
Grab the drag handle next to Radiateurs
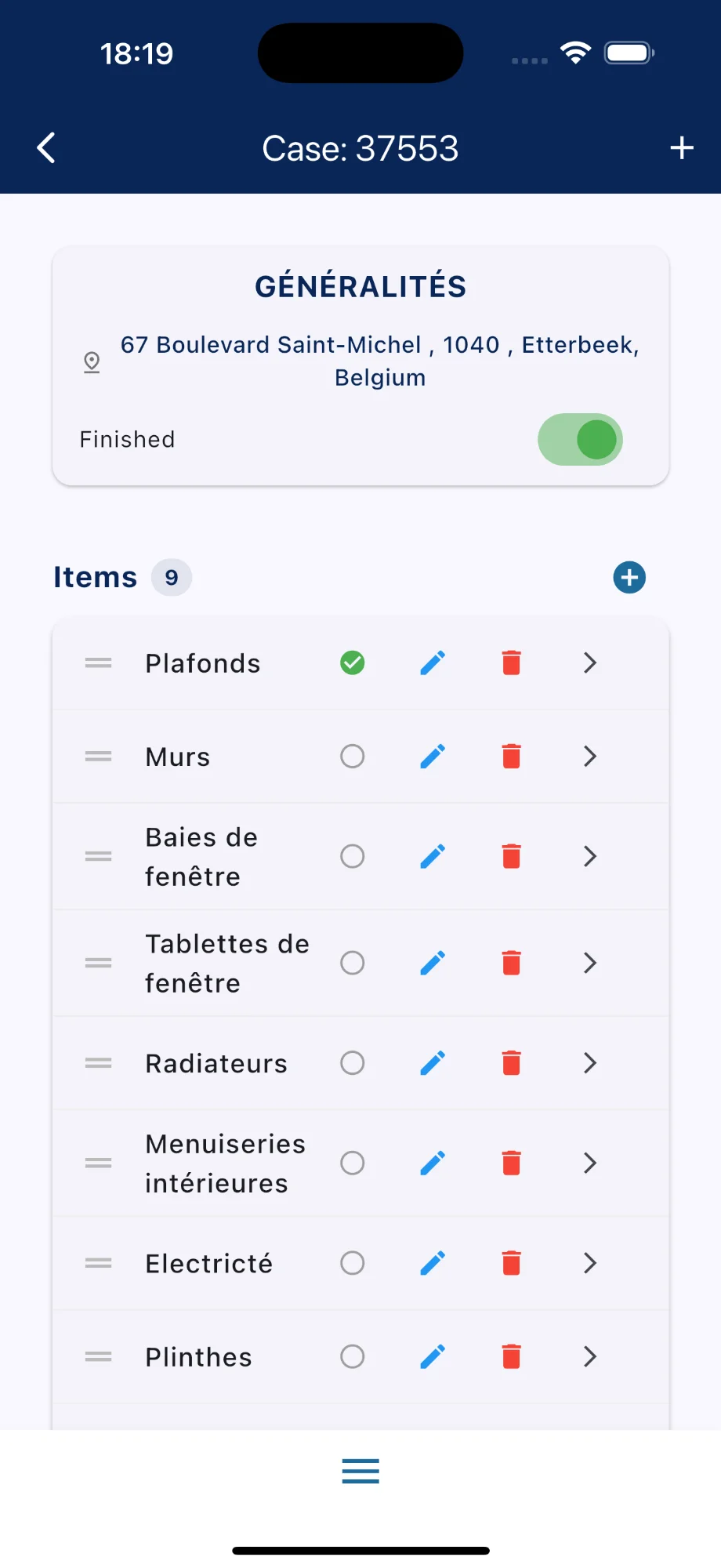(98, 1063)
